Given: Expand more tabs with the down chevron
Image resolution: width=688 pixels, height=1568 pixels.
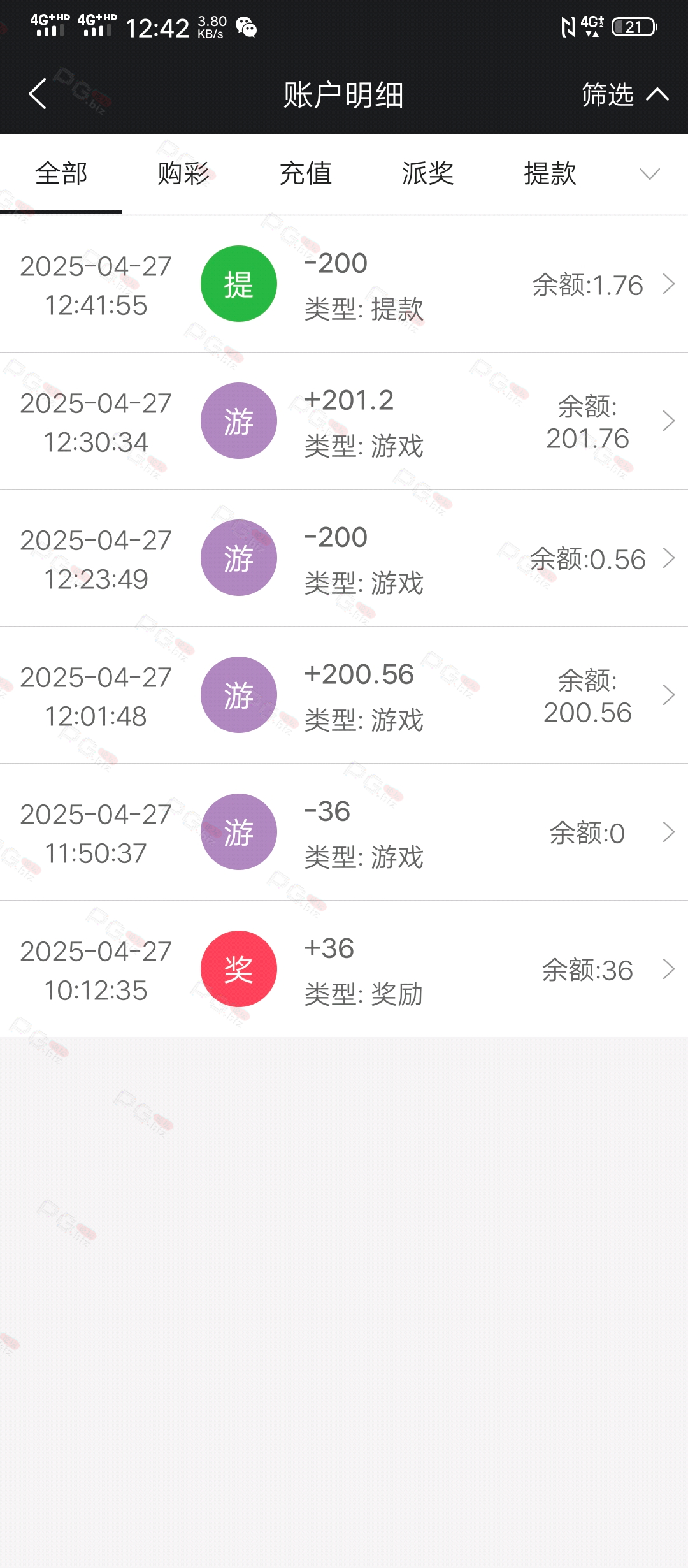Looking at the screenshot, I should pos(649,173).
